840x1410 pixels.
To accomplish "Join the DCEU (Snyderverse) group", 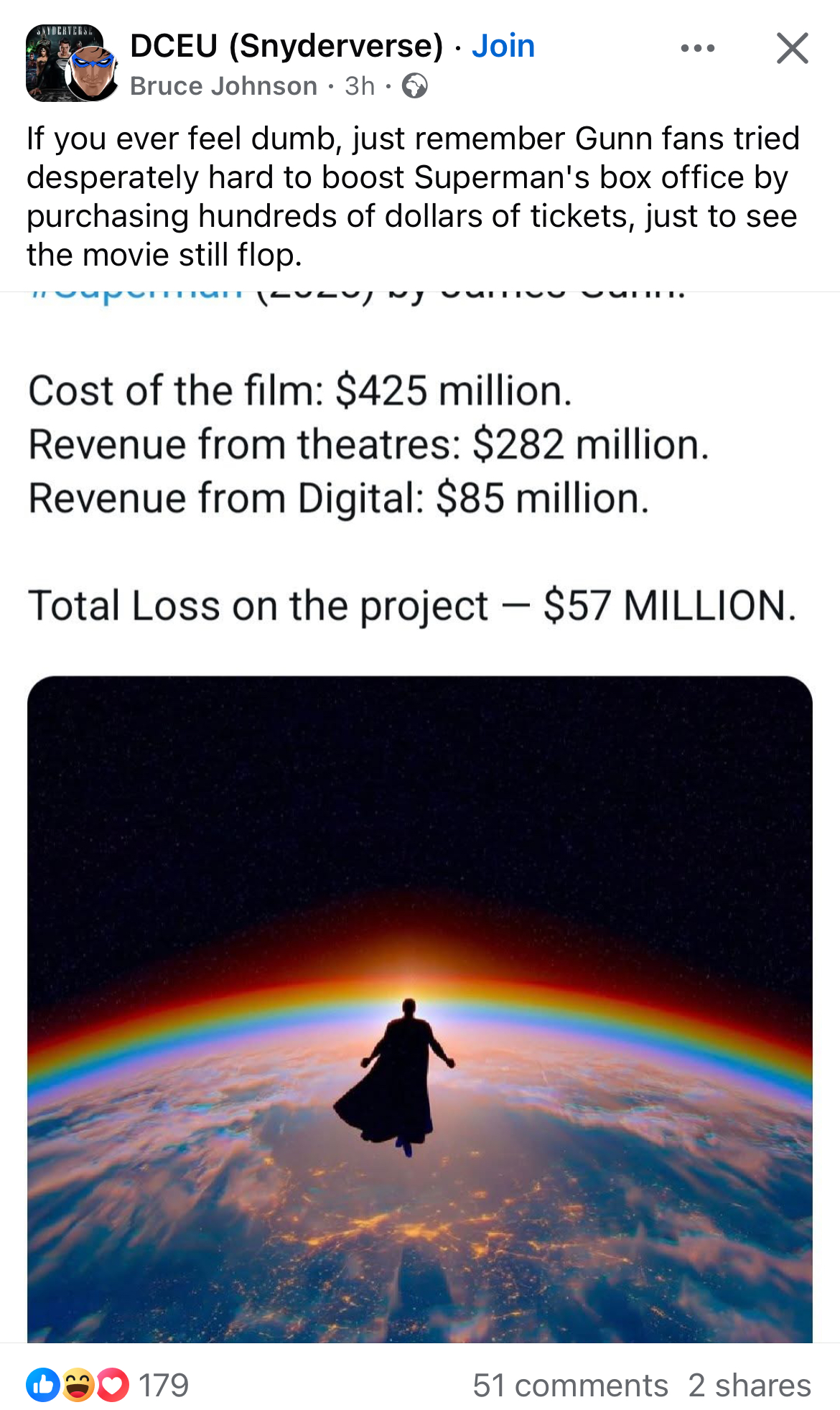I will 503,45.
